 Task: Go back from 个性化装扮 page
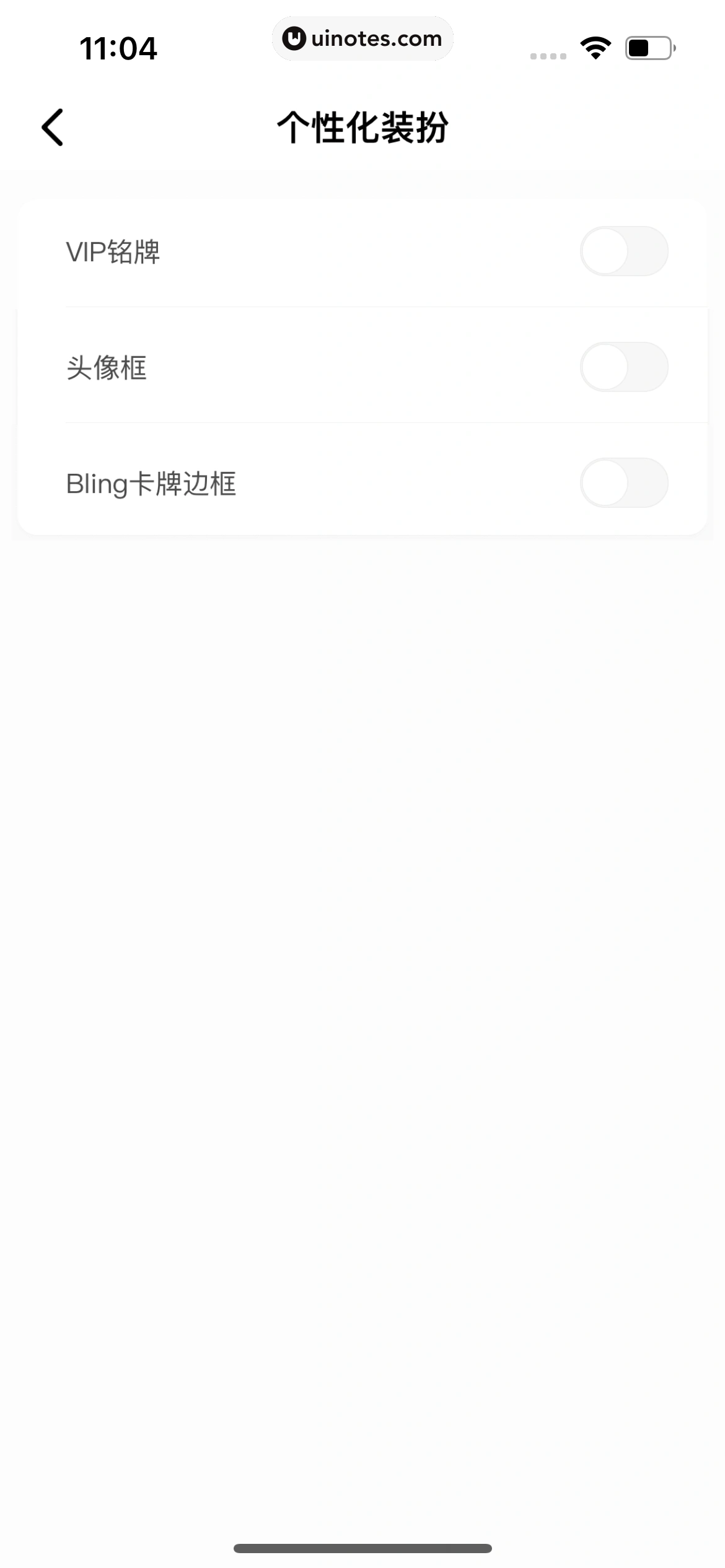[53, 128]
